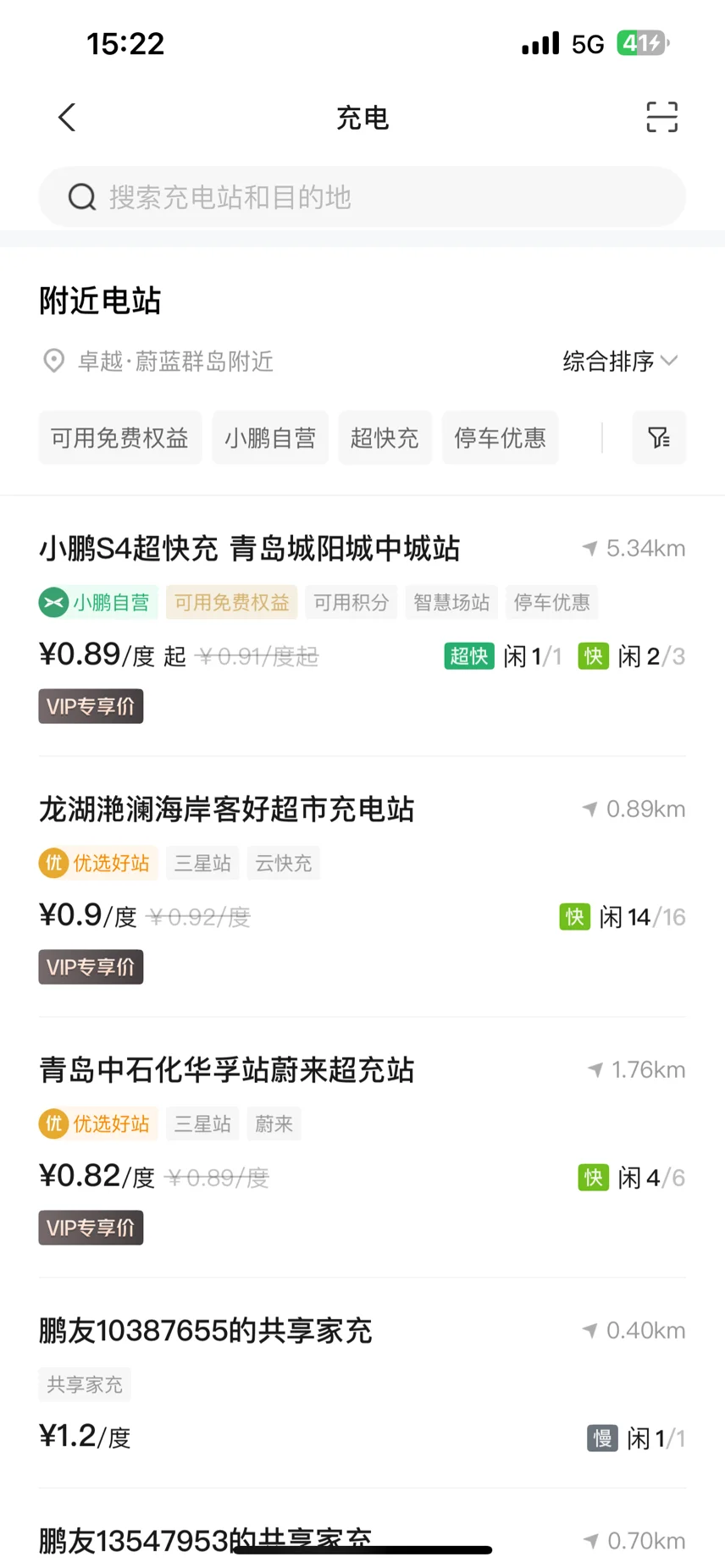Image resolution: width=725 pixels, height=1568 pixels.
Task: Select the 超快充 filter chip
Action: 385,438
